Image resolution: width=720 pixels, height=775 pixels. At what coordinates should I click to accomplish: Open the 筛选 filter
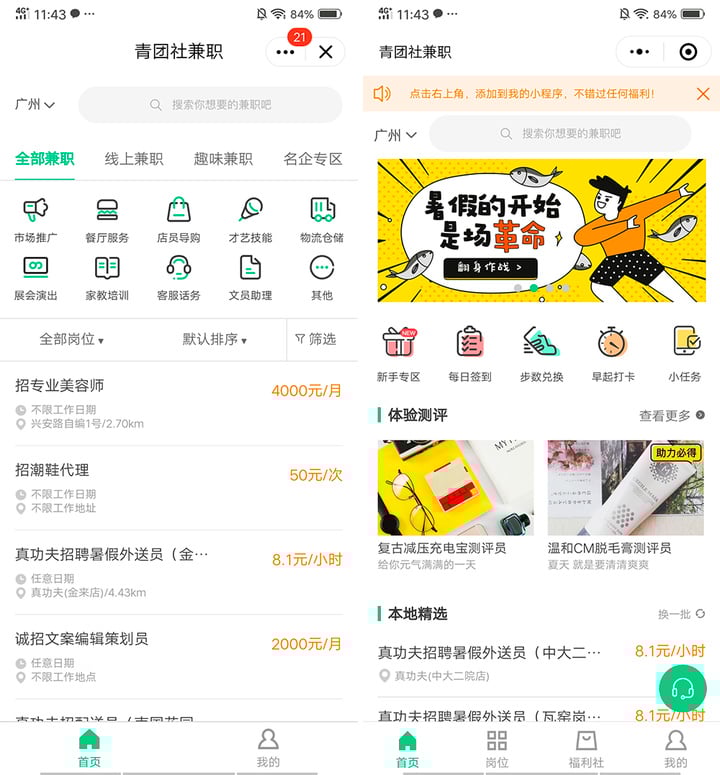tap(316, 340)
